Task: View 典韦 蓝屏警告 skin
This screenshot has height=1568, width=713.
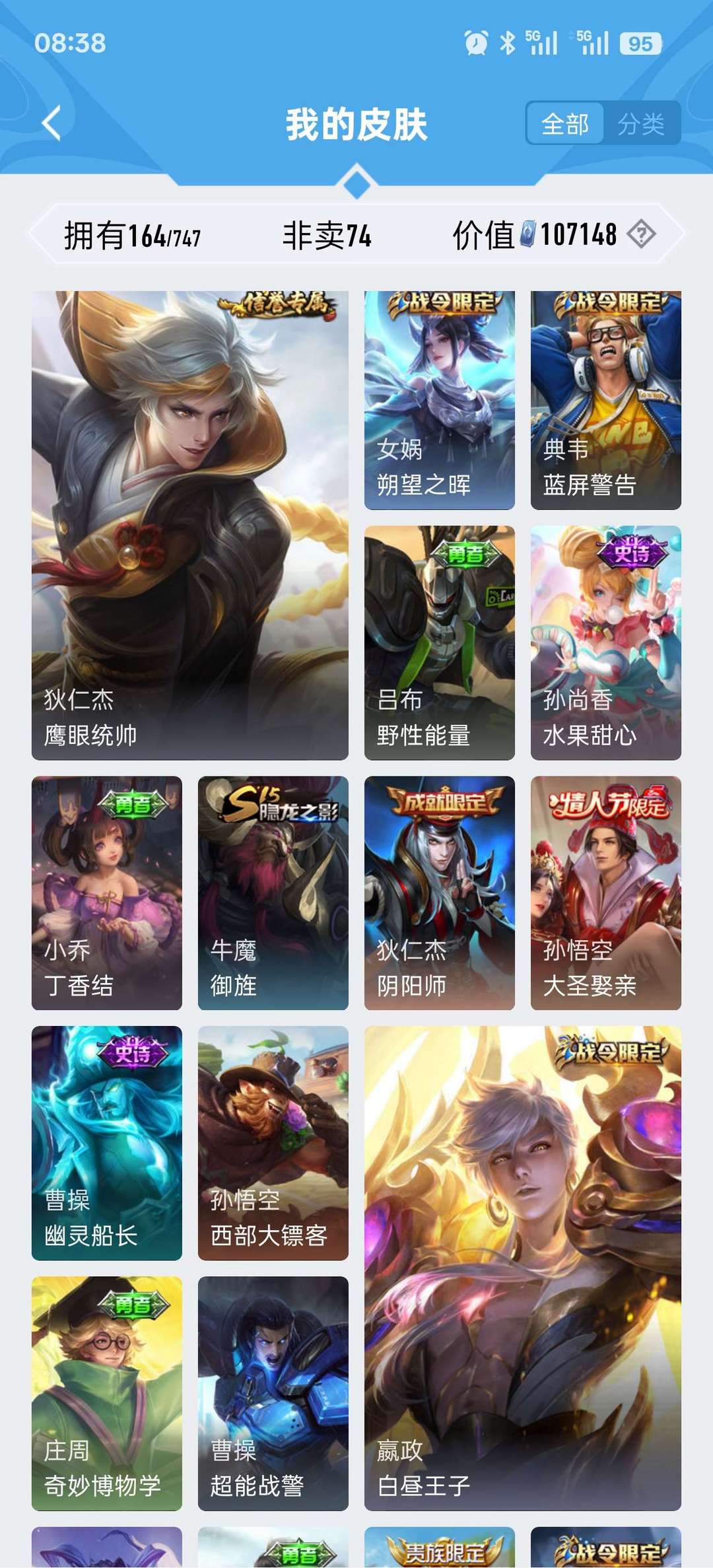Action: [606, 400]
